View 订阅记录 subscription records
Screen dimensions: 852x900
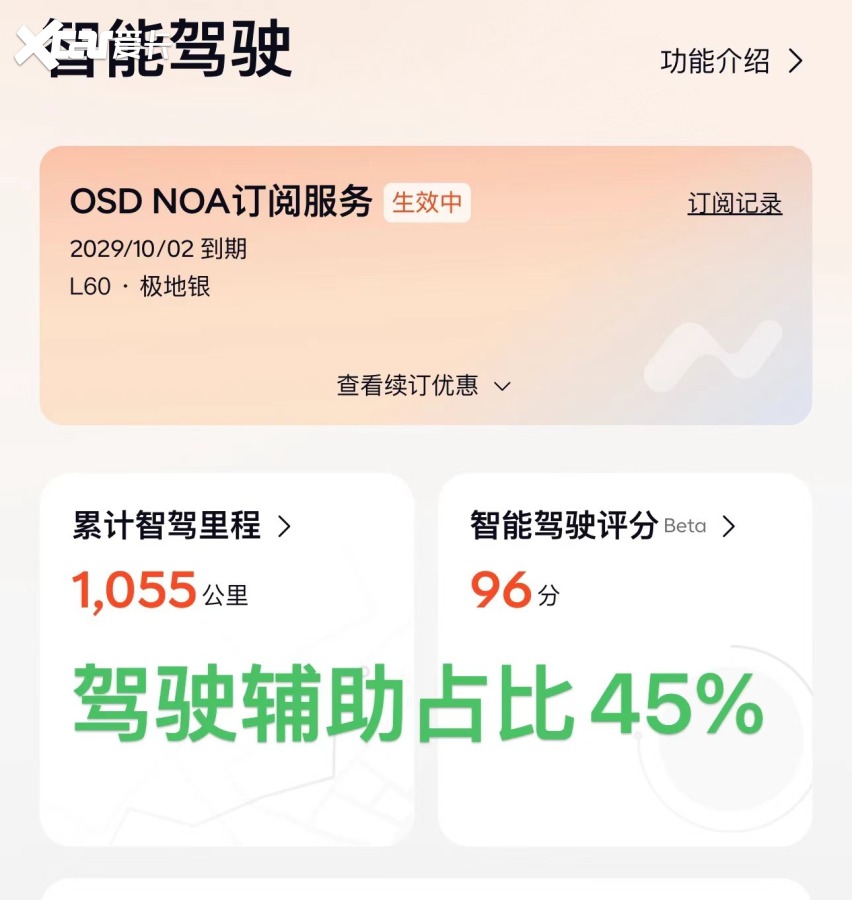734,204
